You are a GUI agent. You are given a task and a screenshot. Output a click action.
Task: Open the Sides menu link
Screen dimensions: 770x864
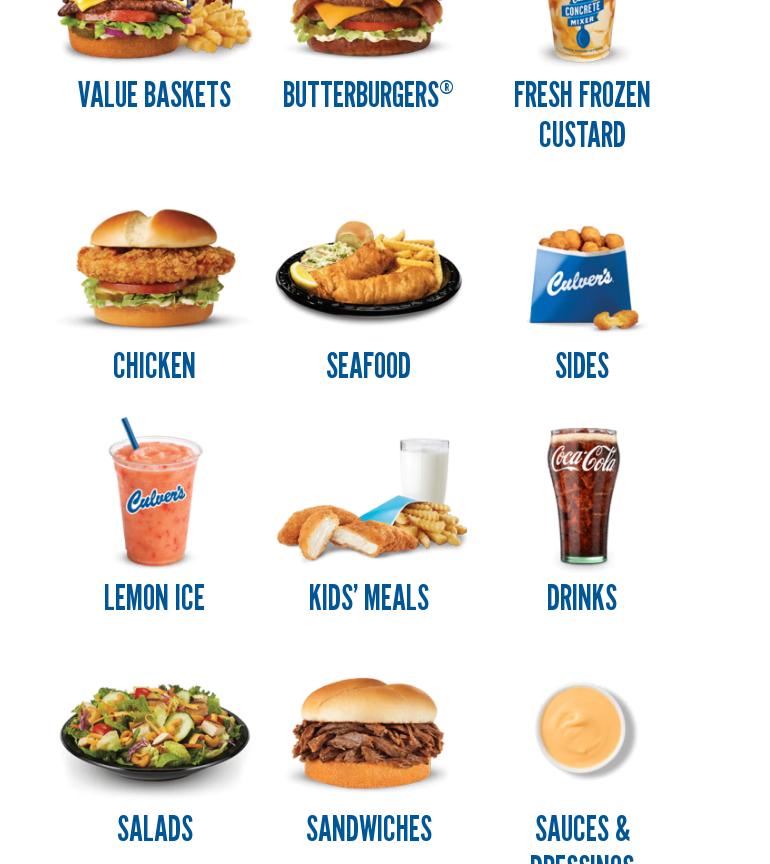[x=582, y=367]
